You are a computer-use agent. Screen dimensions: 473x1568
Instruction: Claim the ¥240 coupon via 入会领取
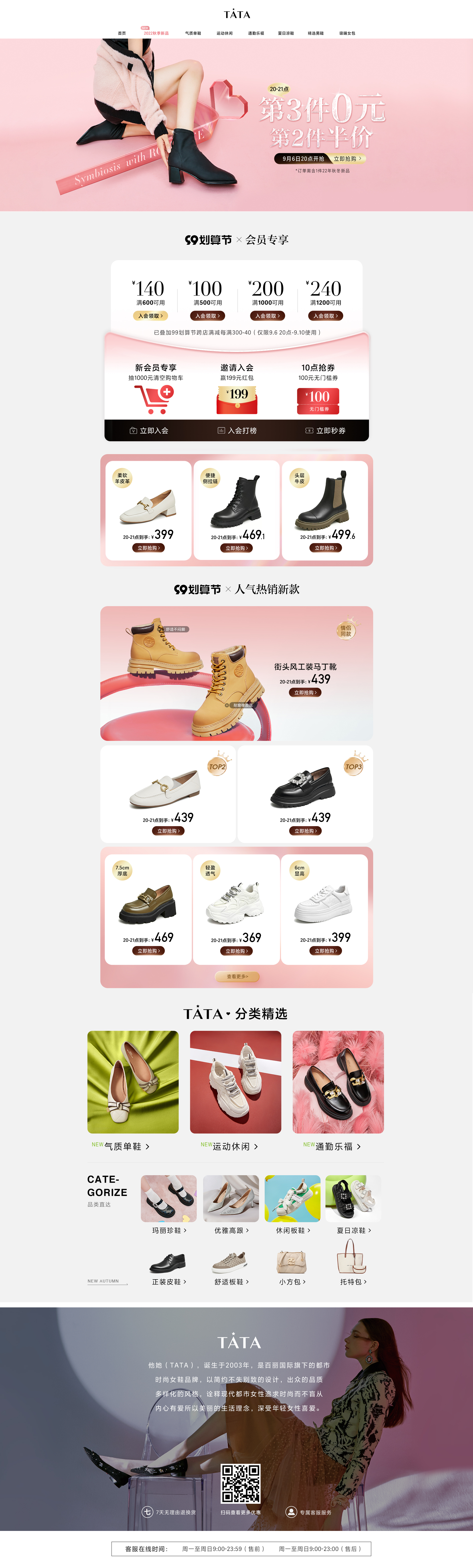[326, 316]
